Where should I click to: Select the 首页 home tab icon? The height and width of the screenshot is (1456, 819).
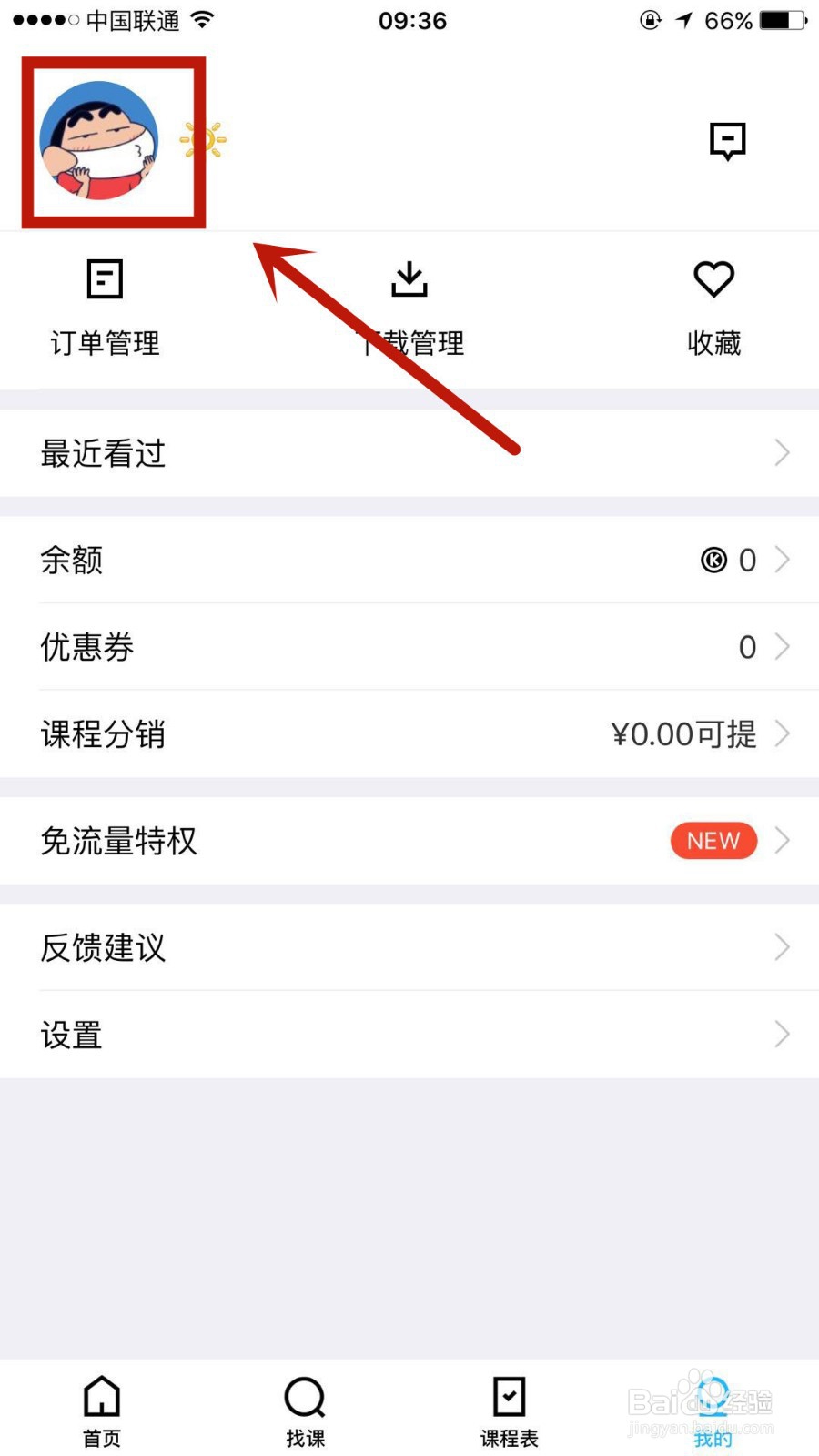[100, 1397]
